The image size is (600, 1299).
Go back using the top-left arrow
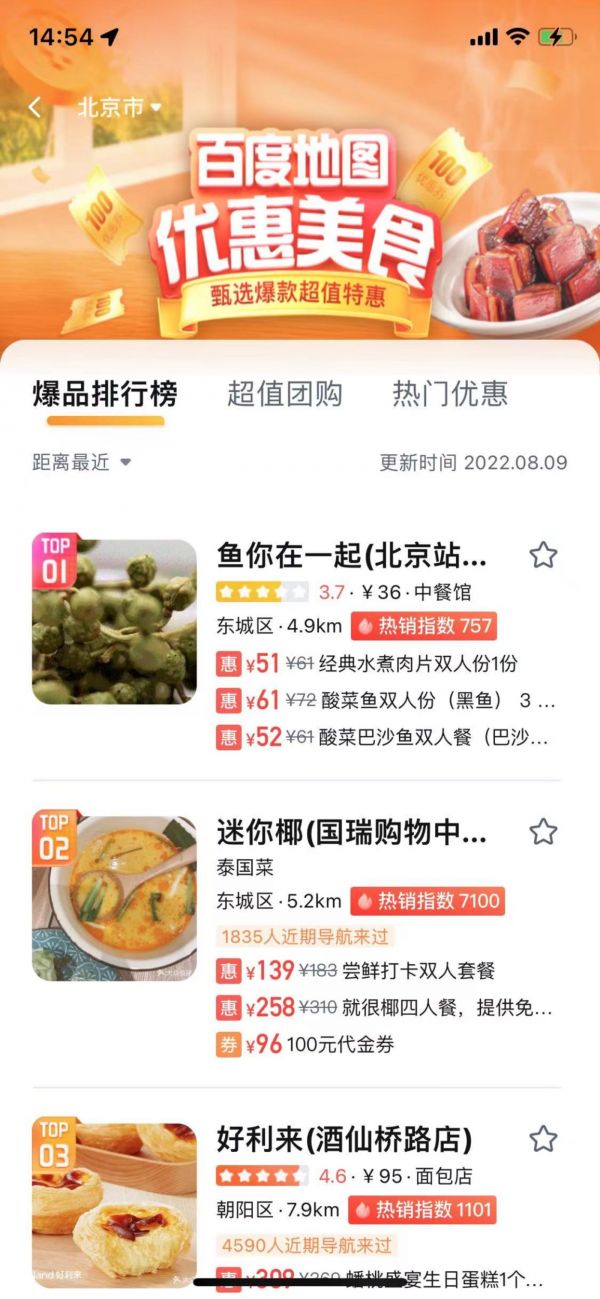36,107
